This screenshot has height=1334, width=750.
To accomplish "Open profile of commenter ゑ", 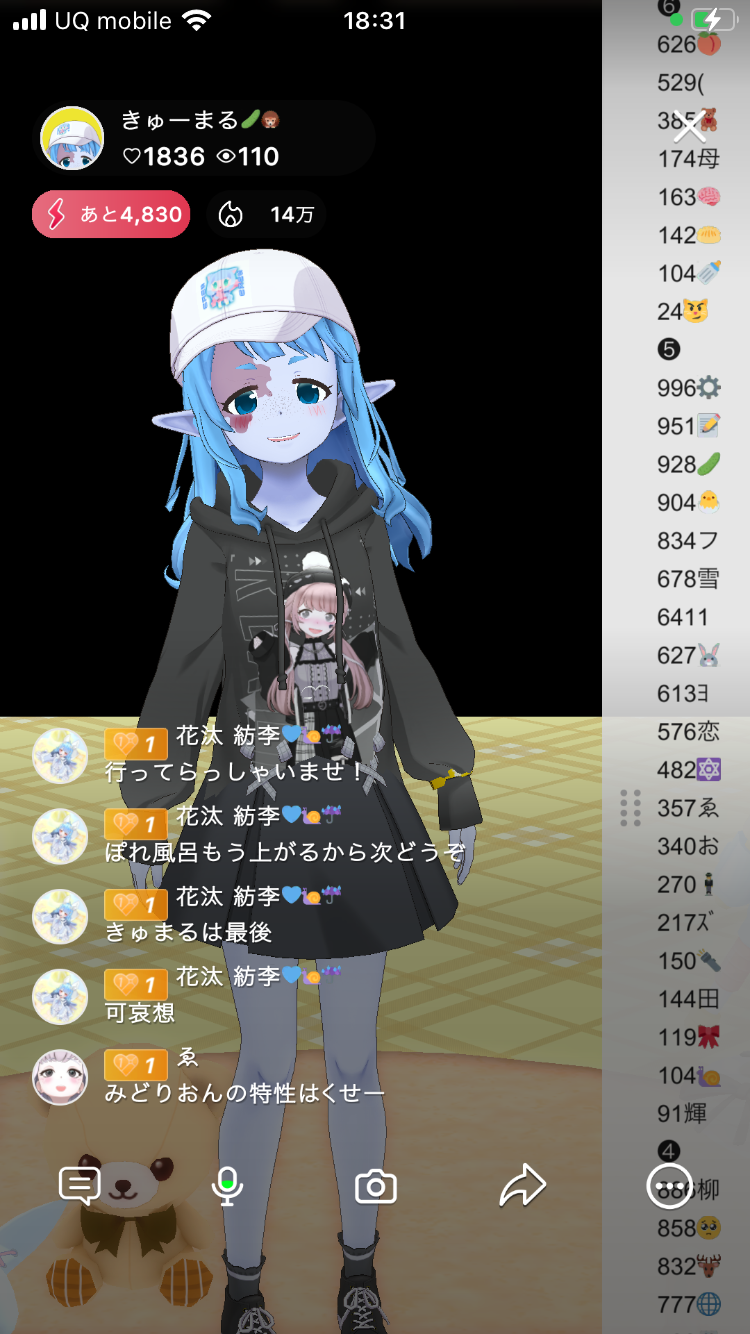I will click(x=60, y=1077).
